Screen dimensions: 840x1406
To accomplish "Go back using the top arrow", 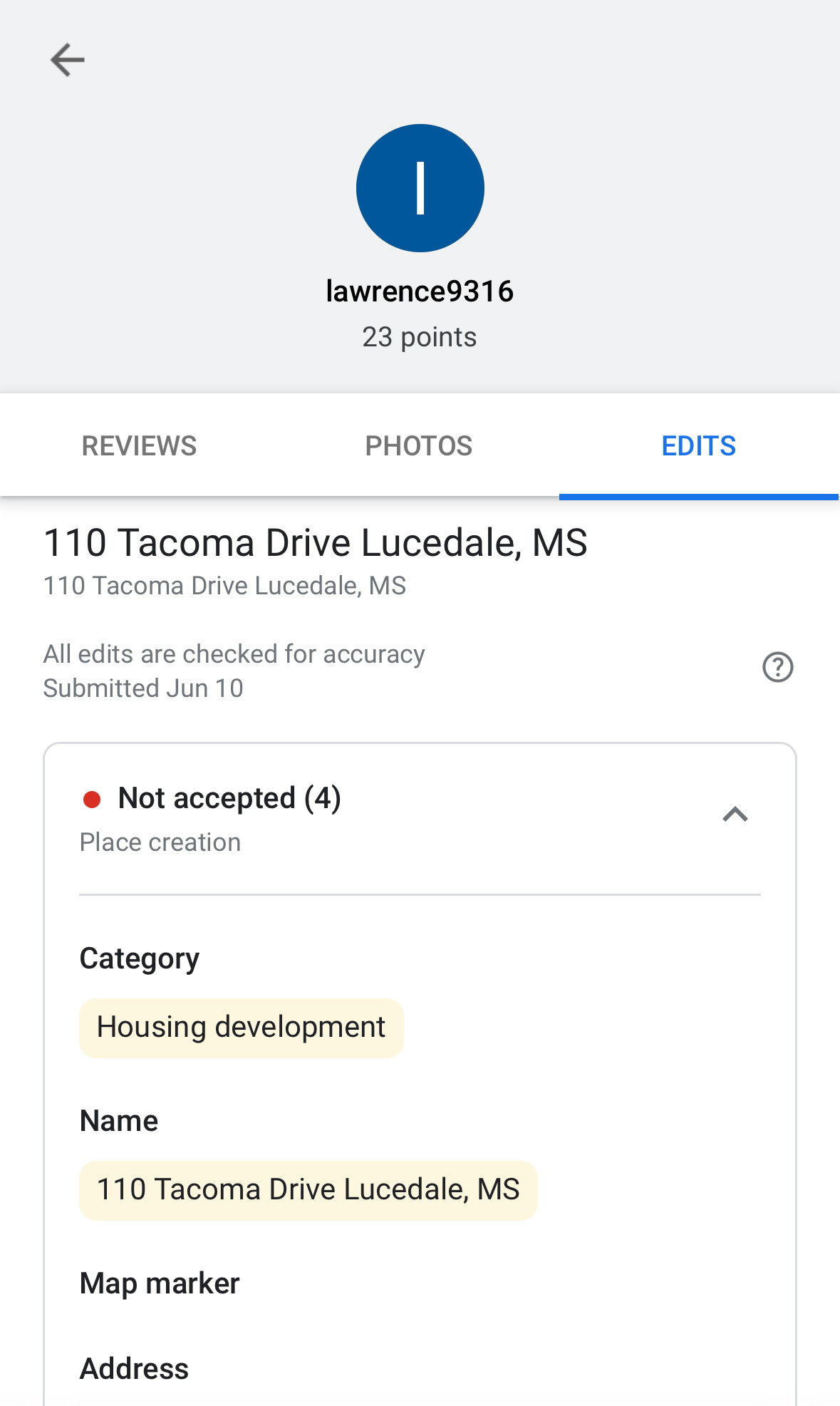I will (68, 60).
